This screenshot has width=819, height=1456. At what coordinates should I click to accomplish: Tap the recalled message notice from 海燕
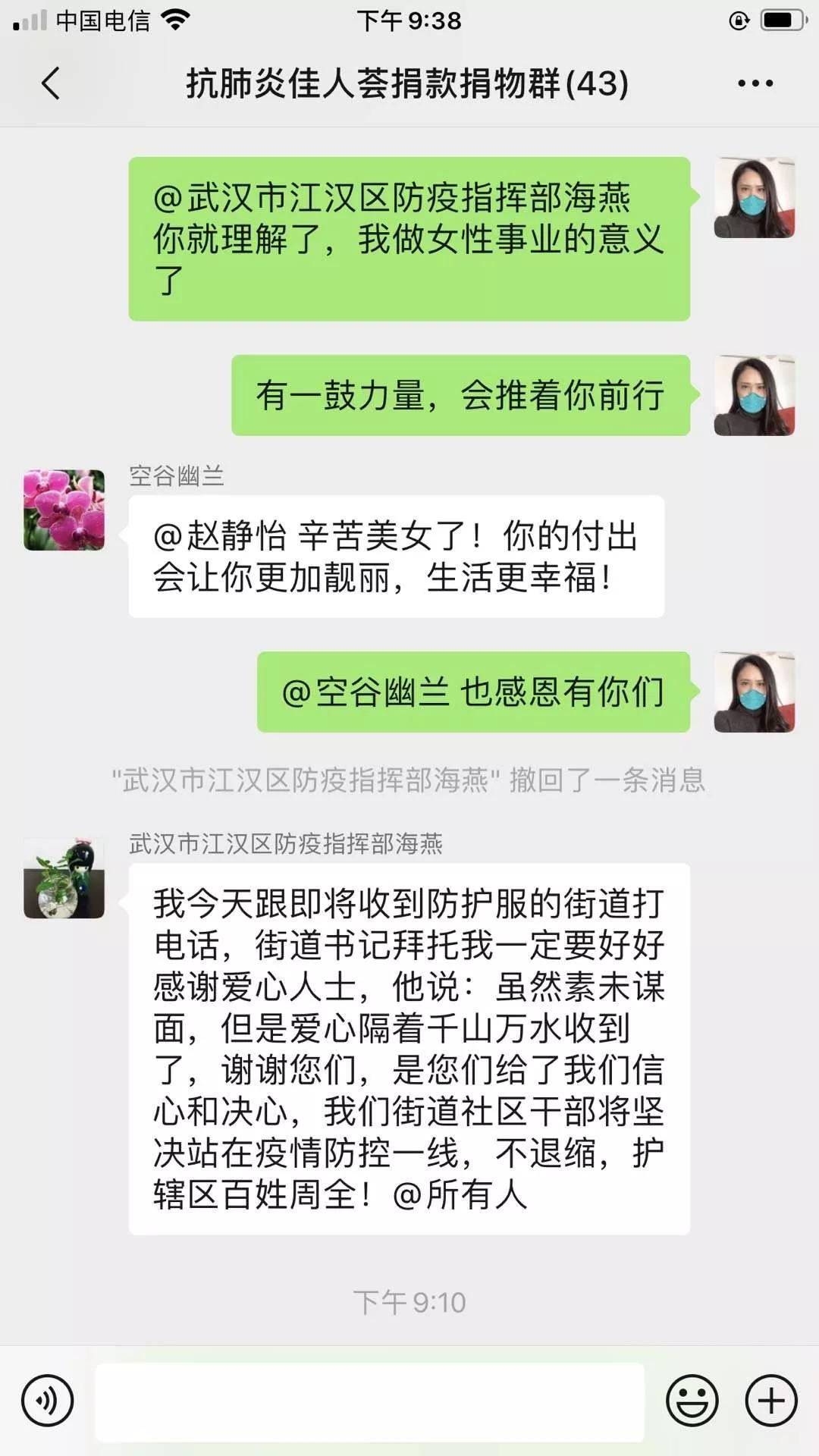pyautogui.click(x=408, y=782)
